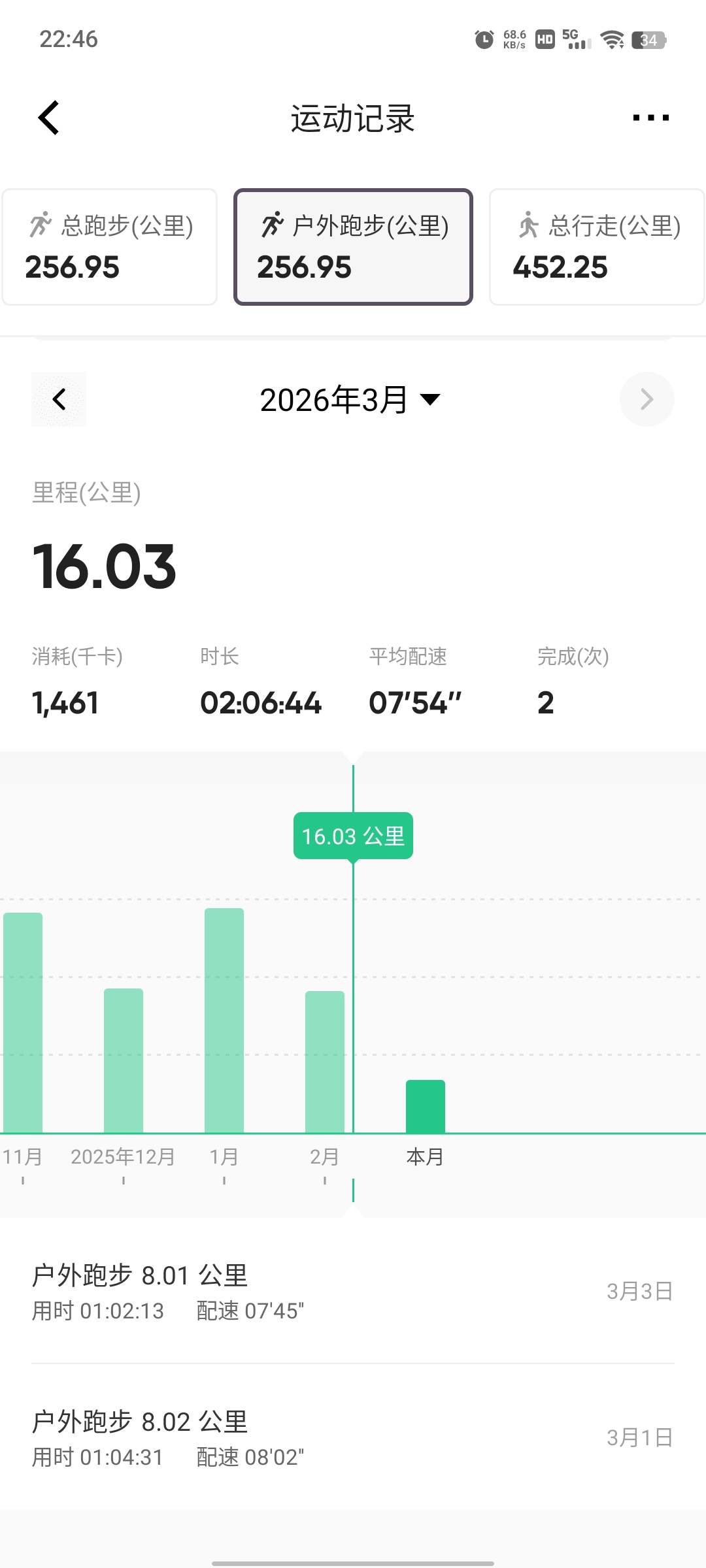706x1568 pixels.
Task: Select the 2月 bar in the chart
Action: [325, 1062]
